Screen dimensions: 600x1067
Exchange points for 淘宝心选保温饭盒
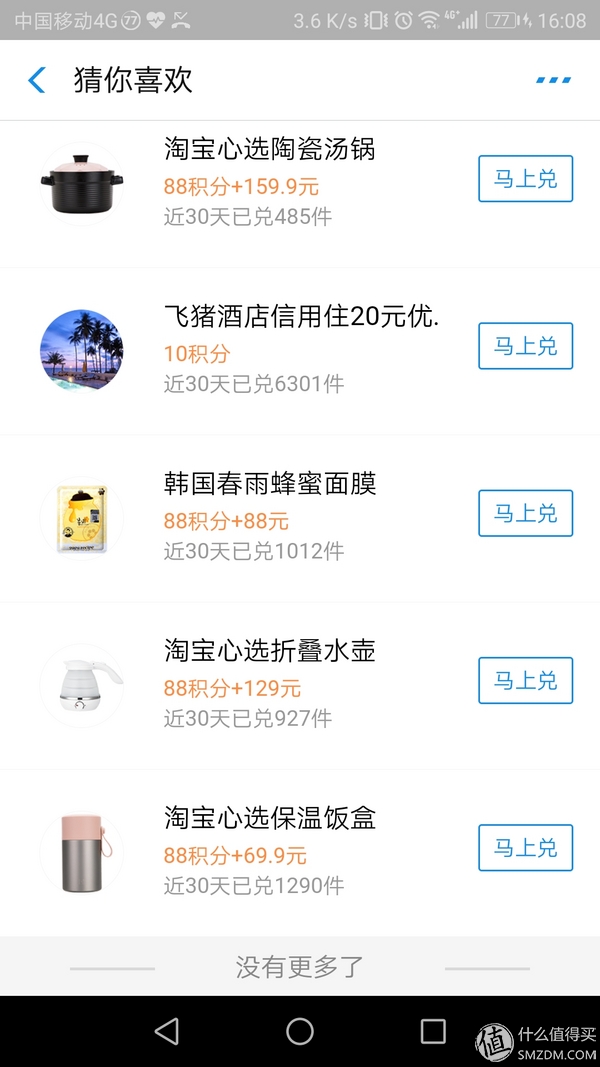(x=525, y=848)
